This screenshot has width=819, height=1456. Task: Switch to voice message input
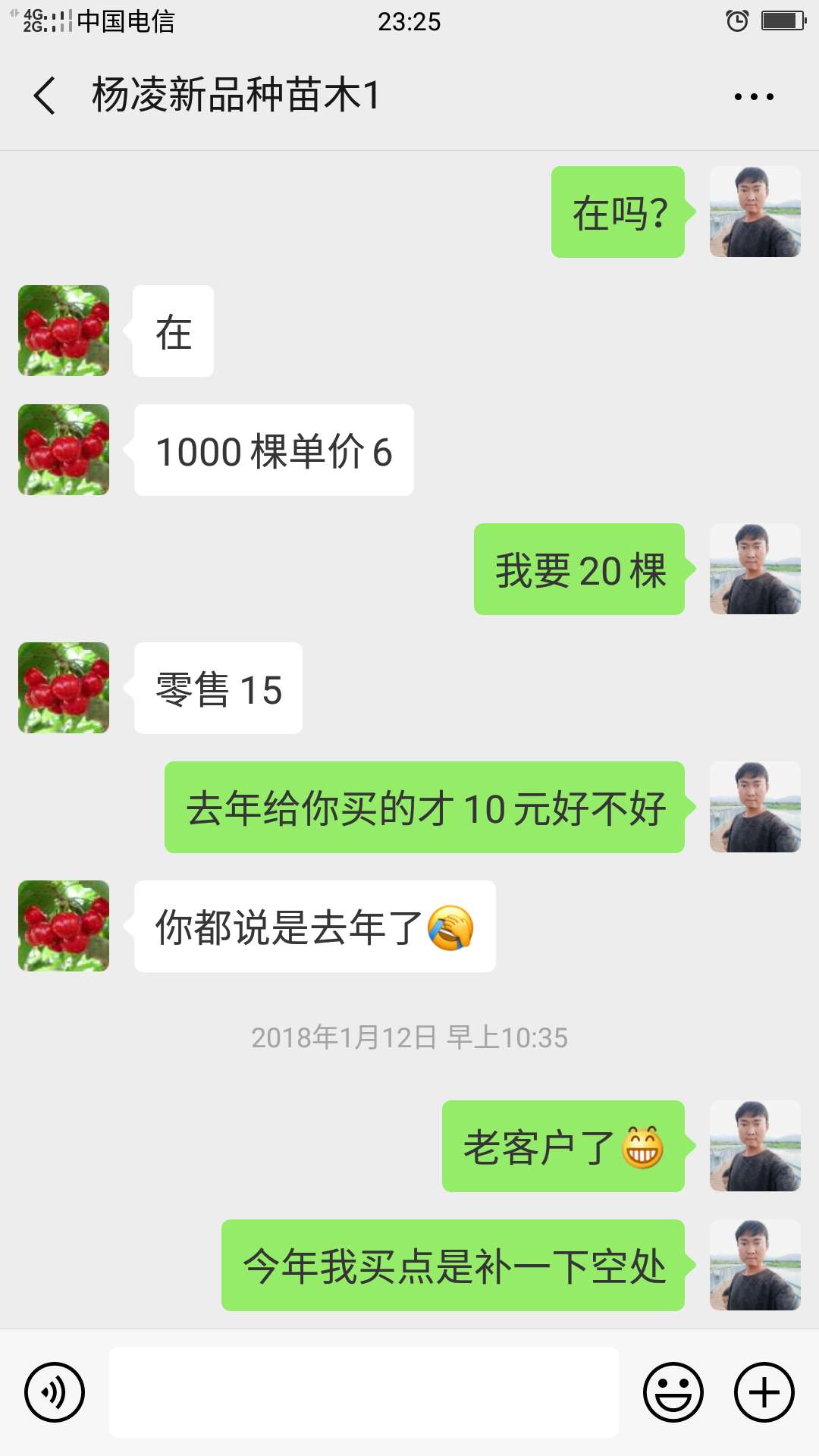tap(55, 1392)
